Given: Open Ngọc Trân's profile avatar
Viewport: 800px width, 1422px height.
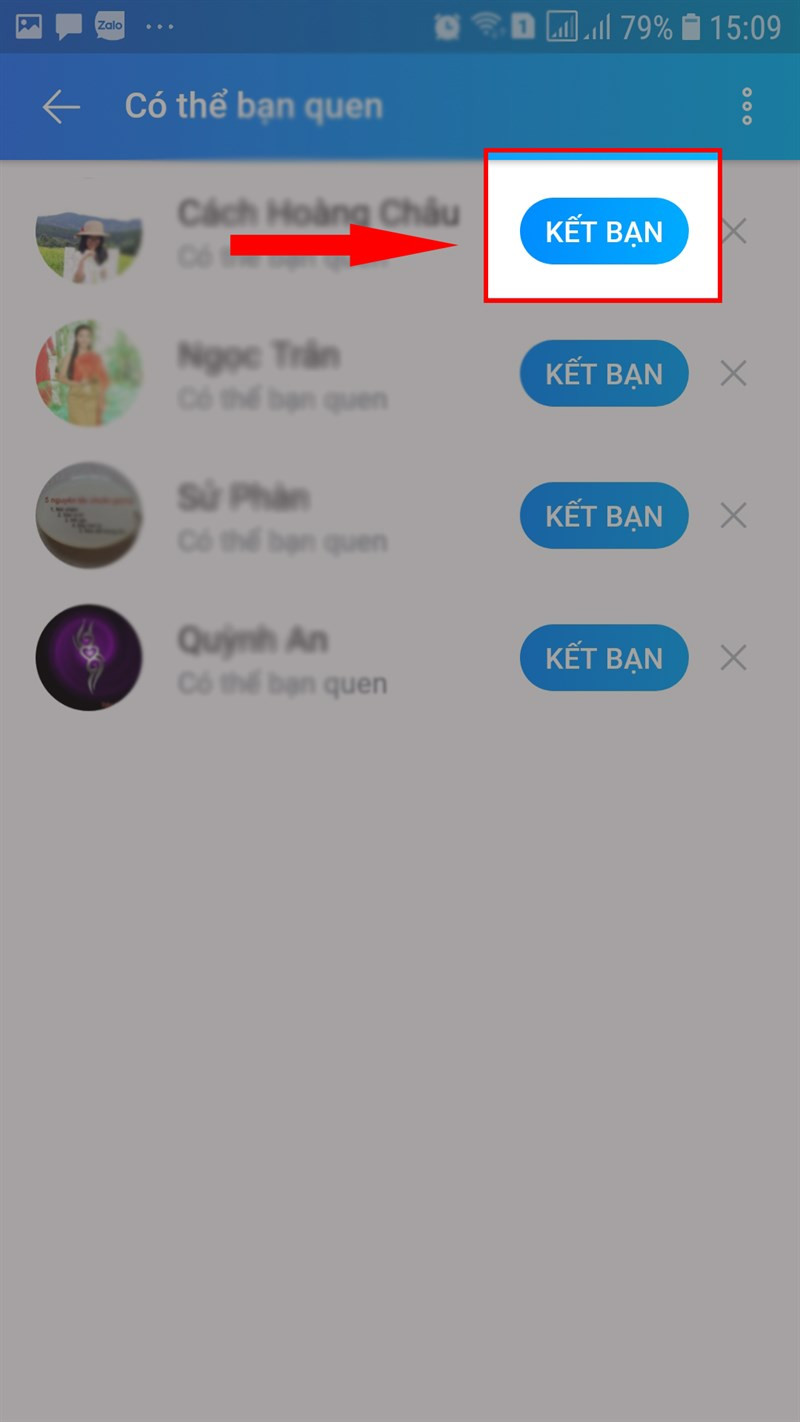Looking at the screenshot, I should (x=89, y=373).
